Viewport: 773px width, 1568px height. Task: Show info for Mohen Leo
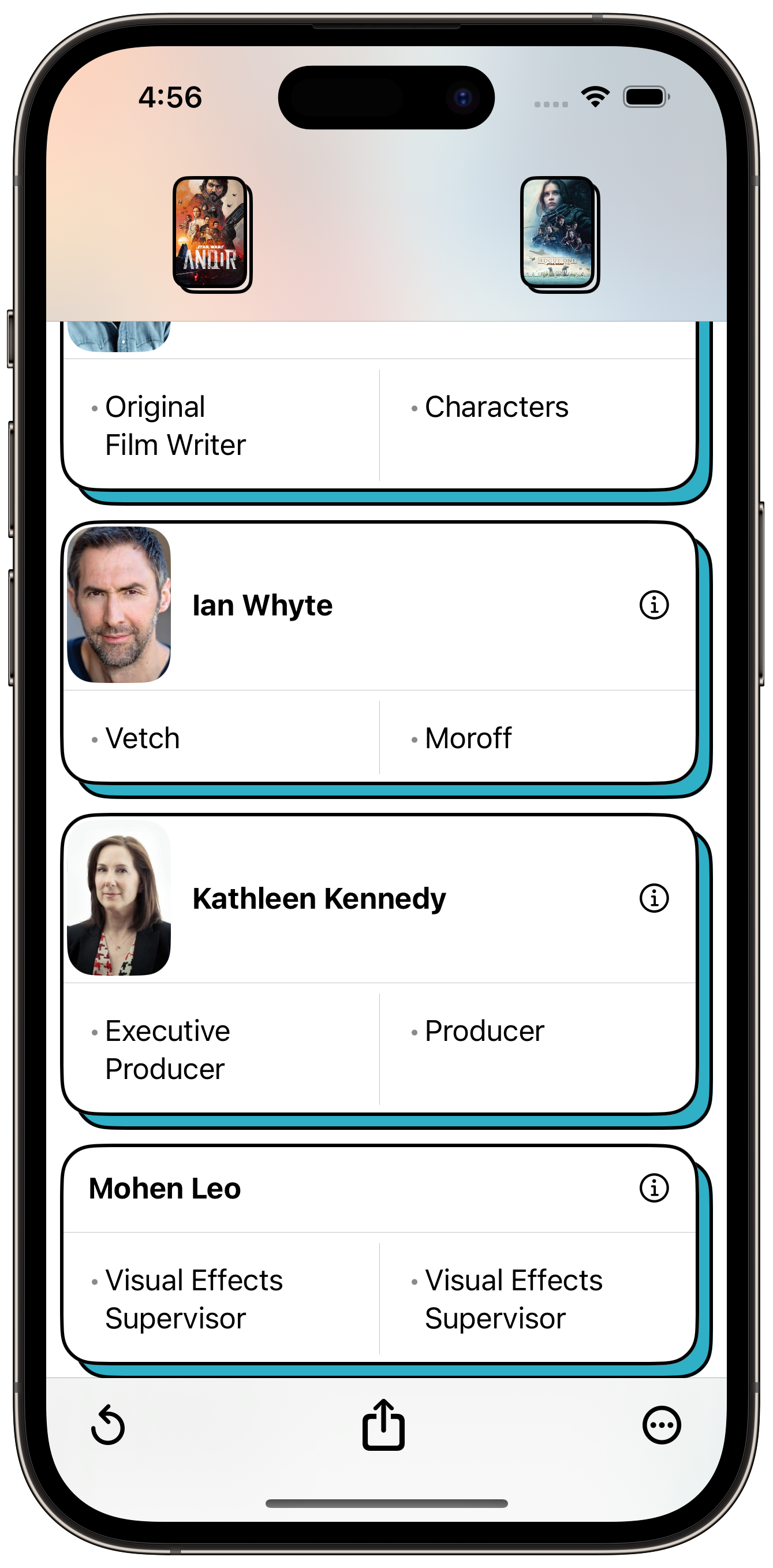click(653, 1188)
